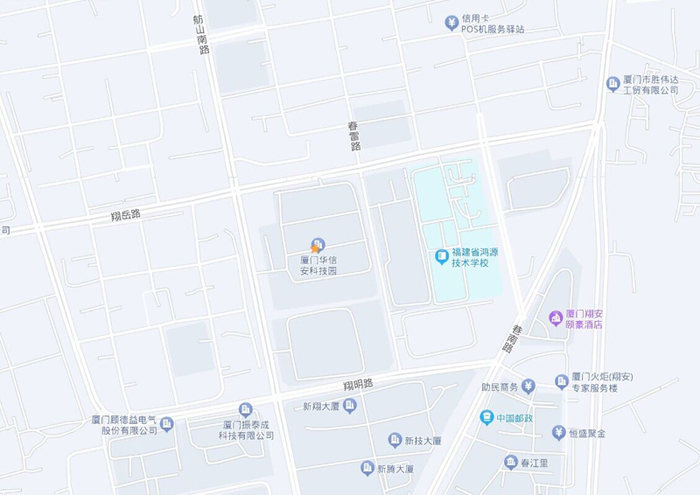Open the 厦门市胜伟达工贸有限公司 company marker
This screenshot has height=495, width=700.
click(x=612, y=84)
